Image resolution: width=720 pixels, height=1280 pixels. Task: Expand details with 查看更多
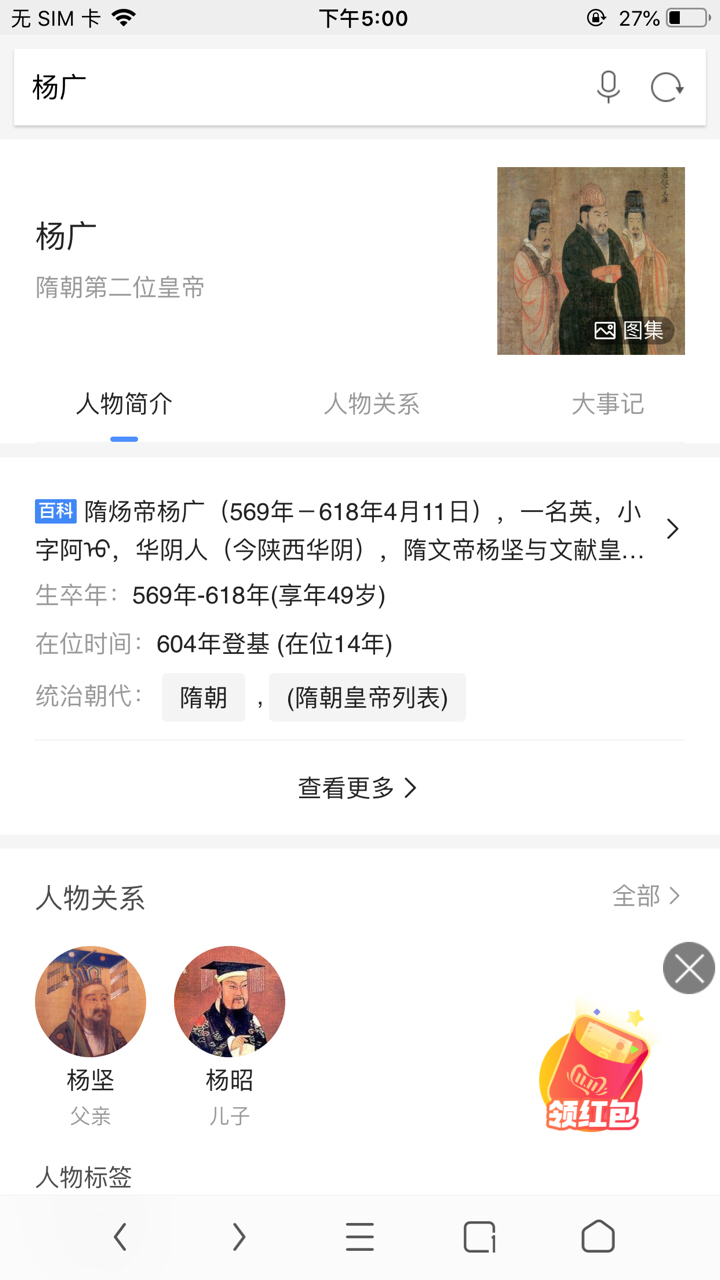pyautogui.click(x=358, y=788)
